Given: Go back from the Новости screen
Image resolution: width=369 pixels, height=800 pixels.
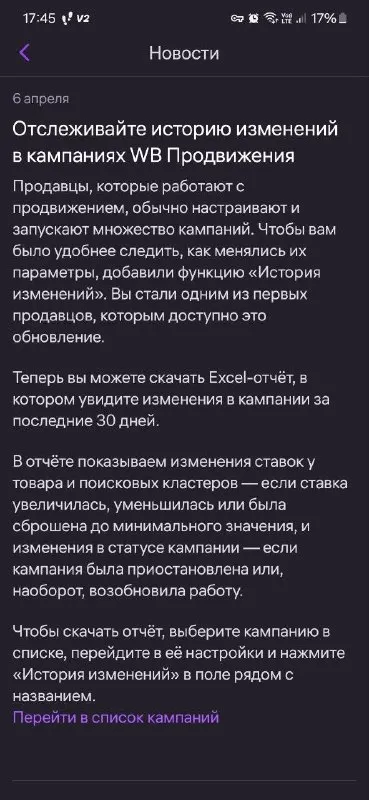Looking at the screenshot, I should point(24,53).
